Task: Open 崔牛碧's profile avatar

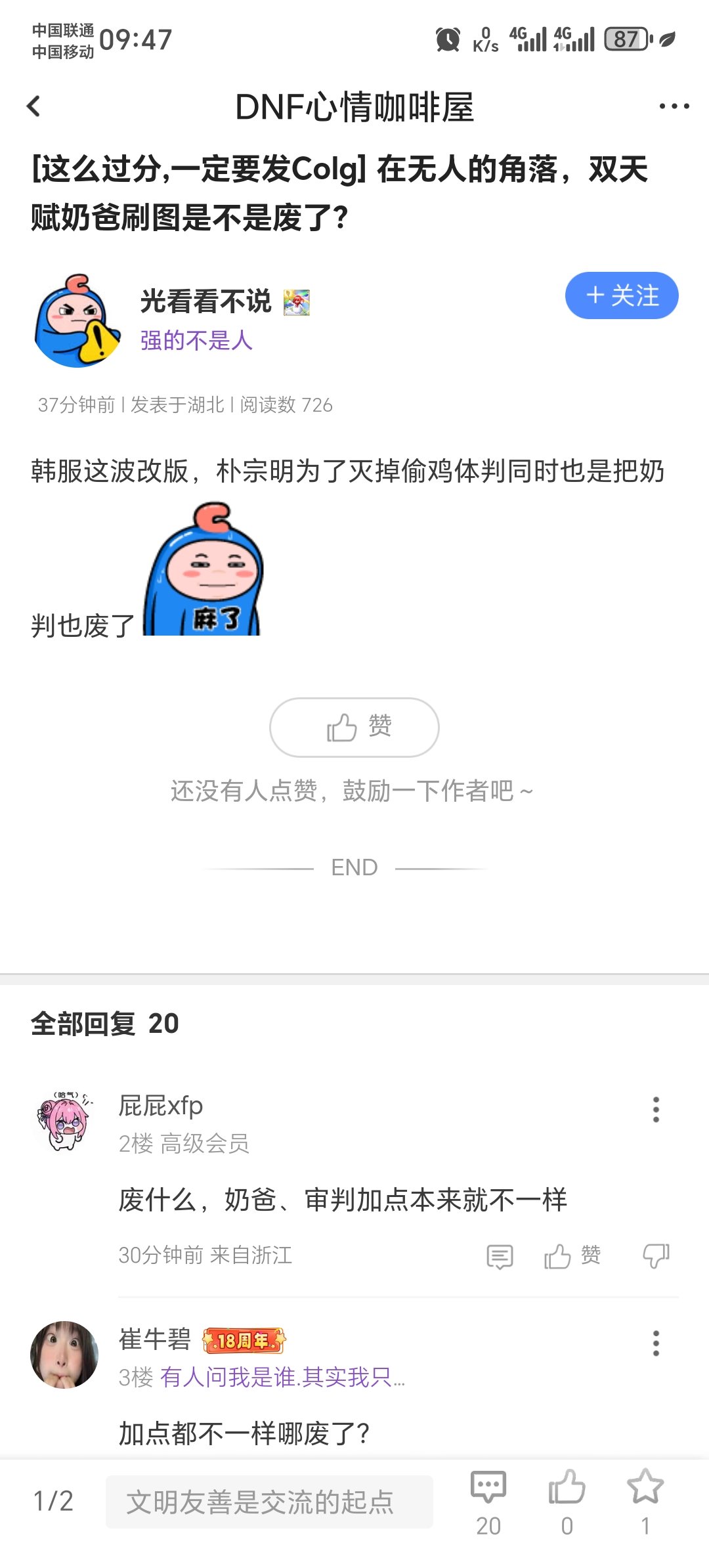Action: tap(64, 1355)
